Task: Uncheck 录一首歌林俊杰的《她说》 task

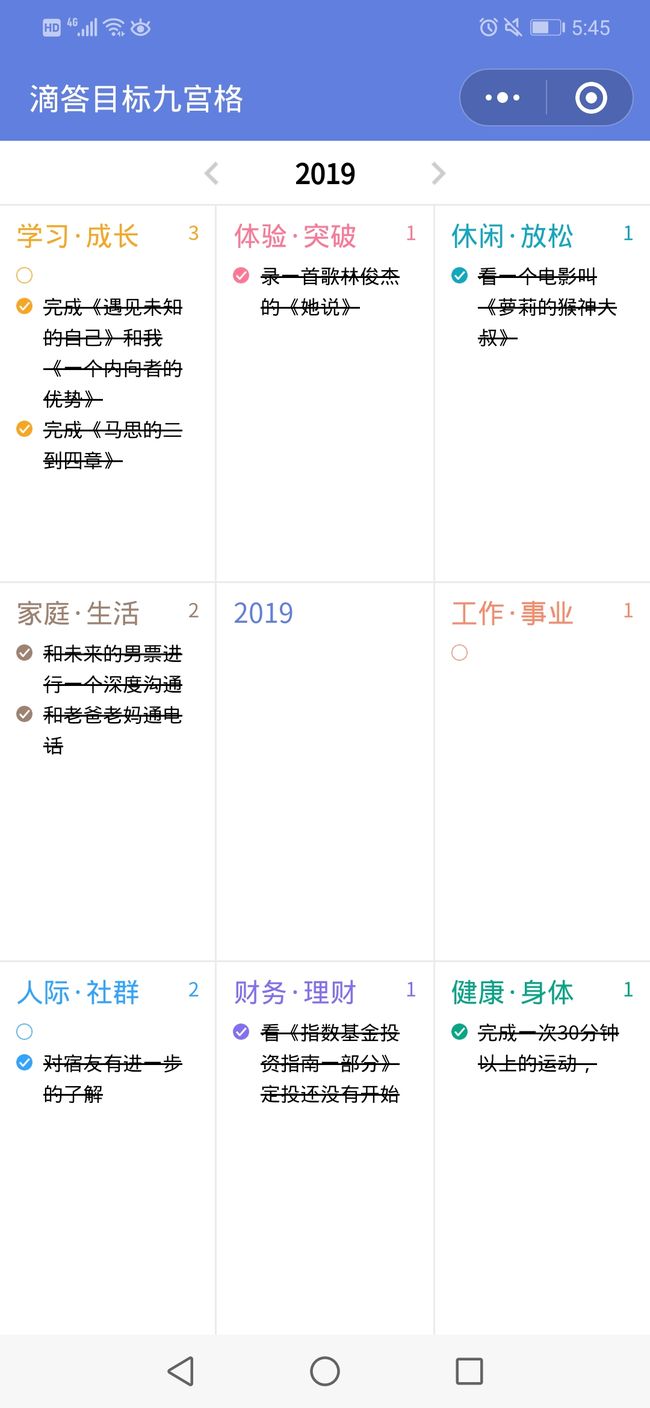Action: click(241, 275)
